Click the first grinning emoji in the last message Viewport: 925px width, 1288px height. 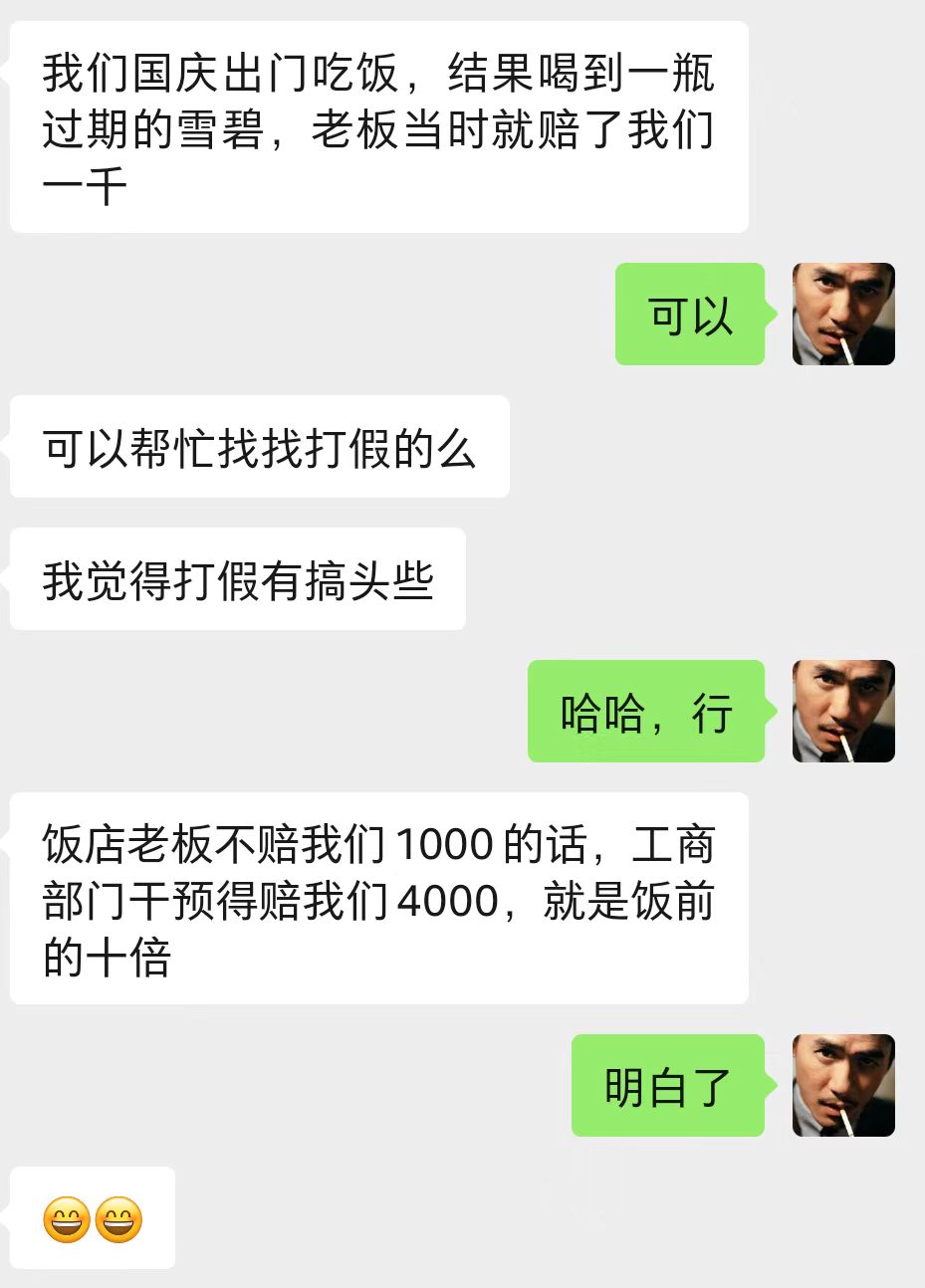(x=66, y=1216)
